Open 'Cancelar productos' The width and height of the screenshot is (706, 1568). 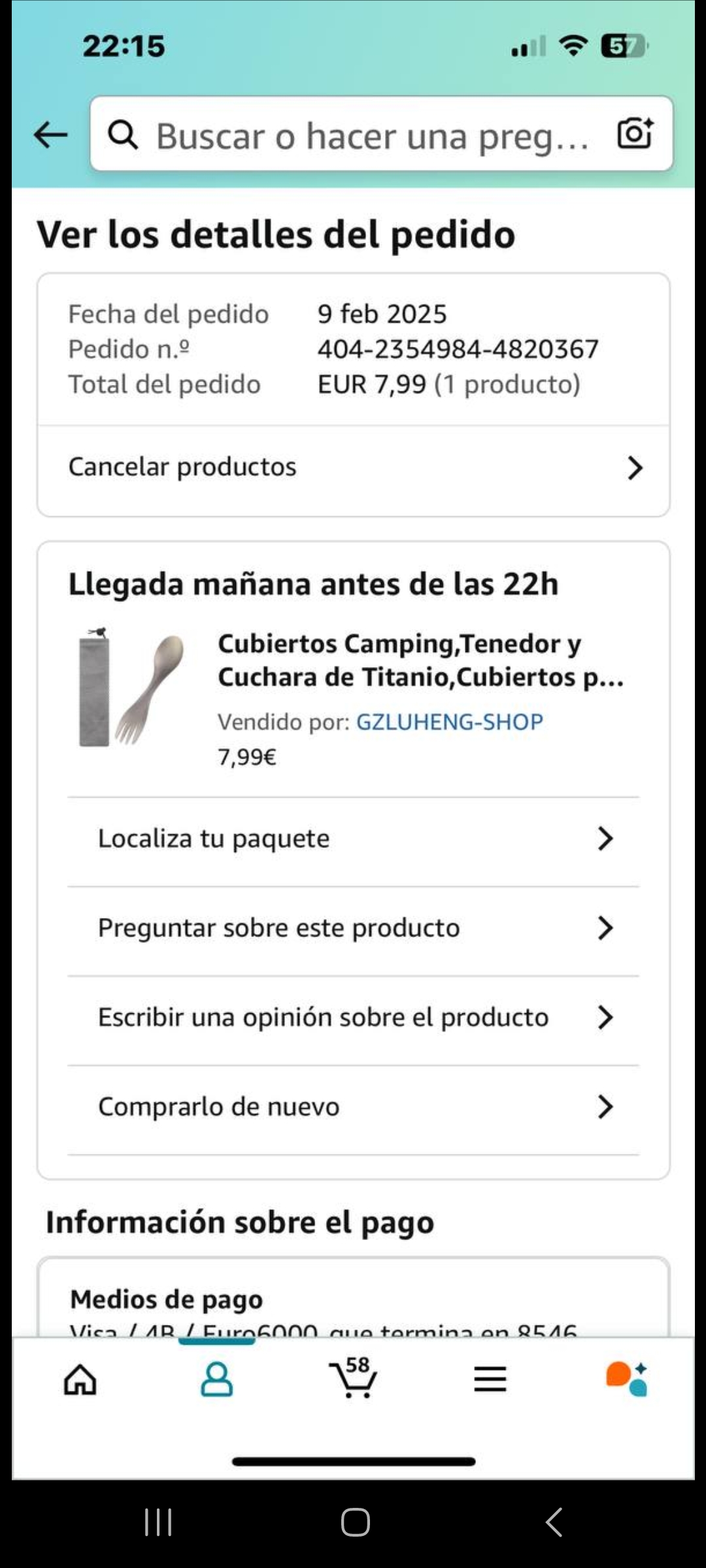tap(353, 467)
